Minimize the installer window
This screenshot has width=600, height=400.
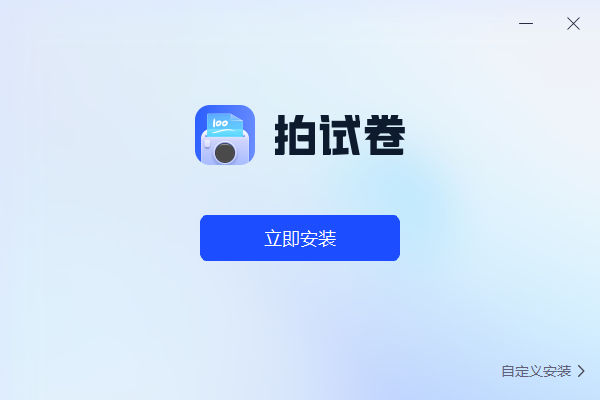526,23
